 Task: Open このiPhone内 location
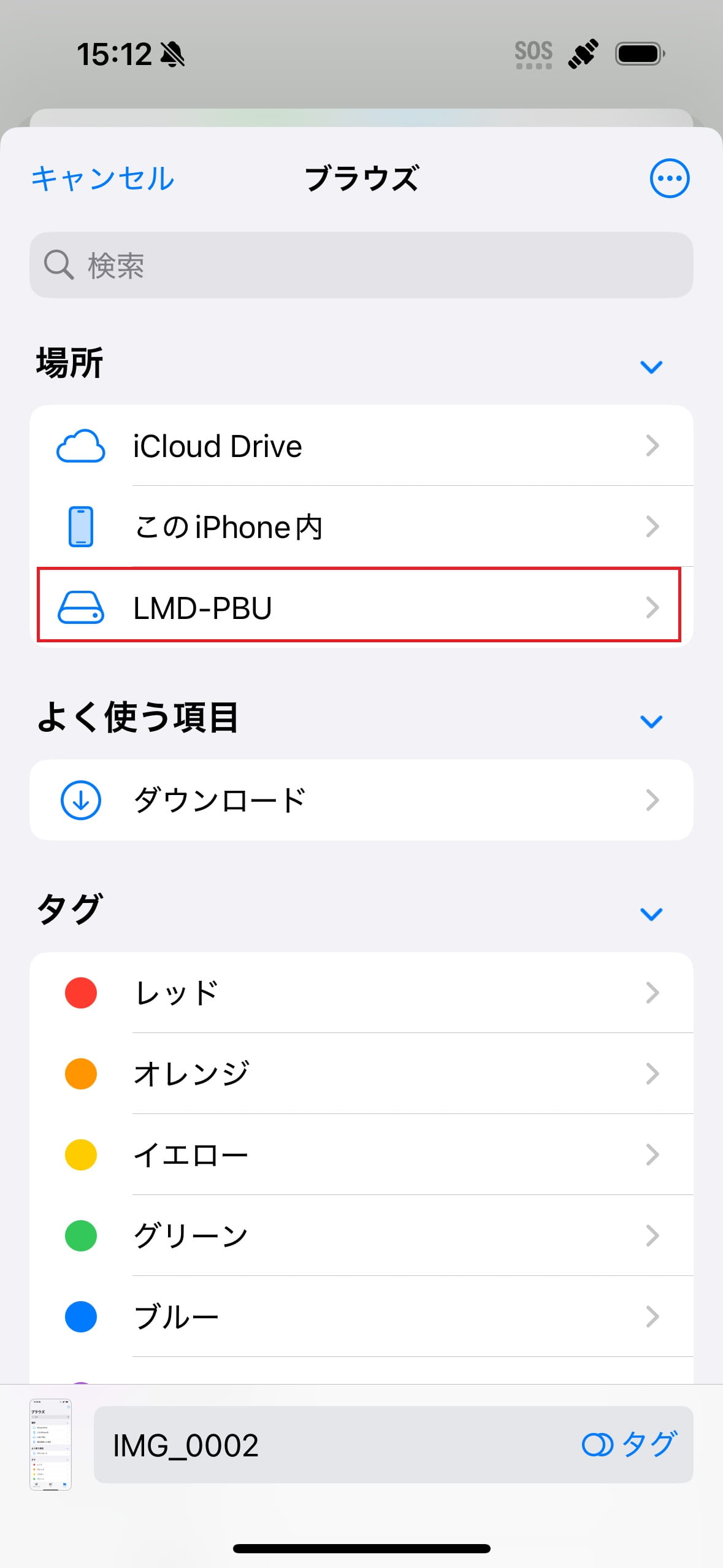pyautogui.click(x=361, y=527)
